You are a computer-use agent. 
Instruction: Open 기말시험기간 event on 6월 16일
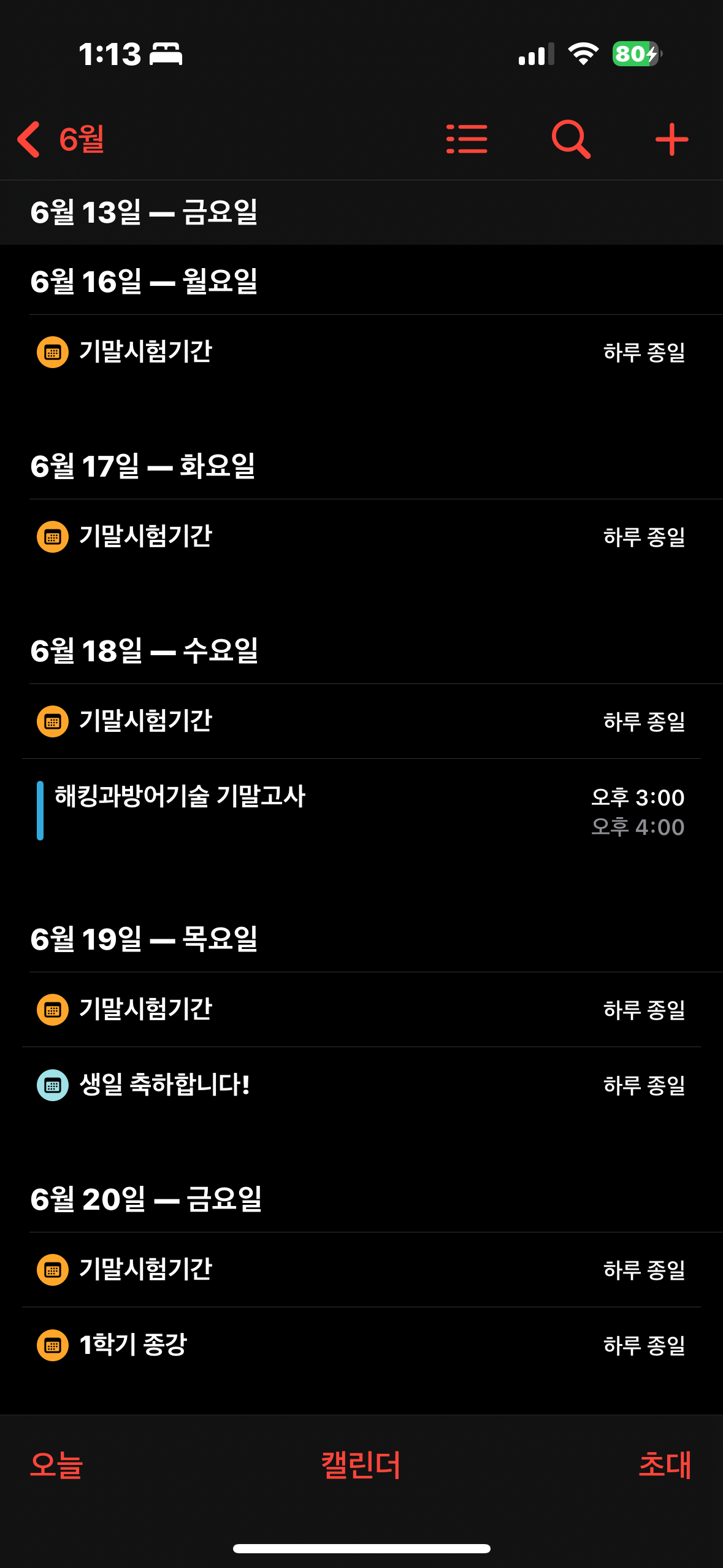tap(361, 352)
